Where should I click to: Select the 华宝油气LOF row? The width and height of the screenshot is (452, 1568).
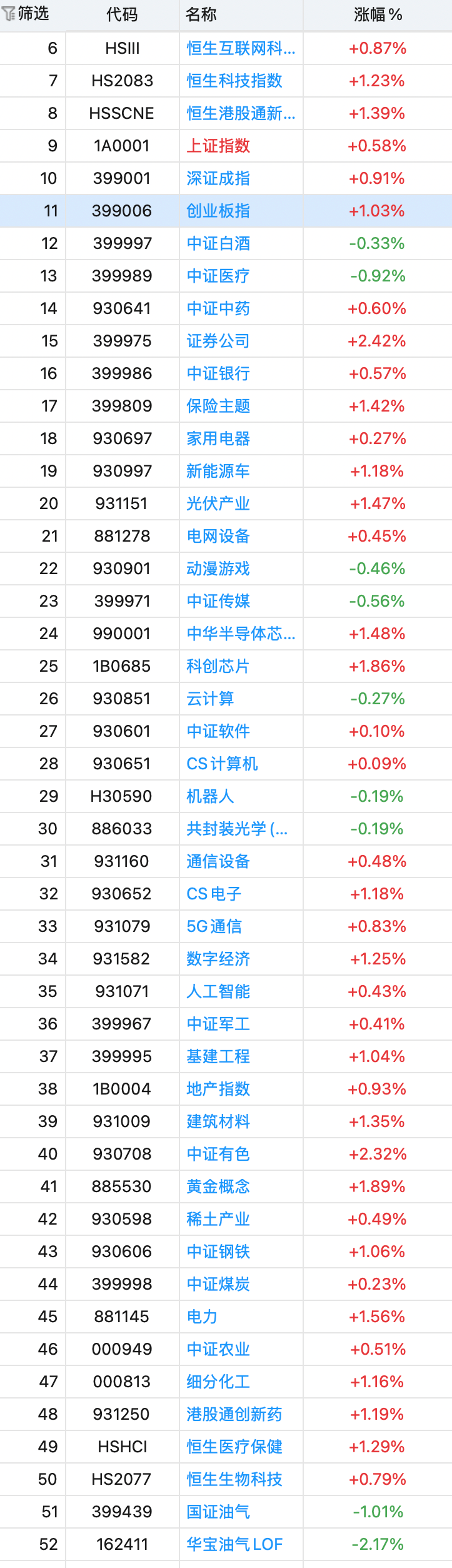coord(226,1544)
